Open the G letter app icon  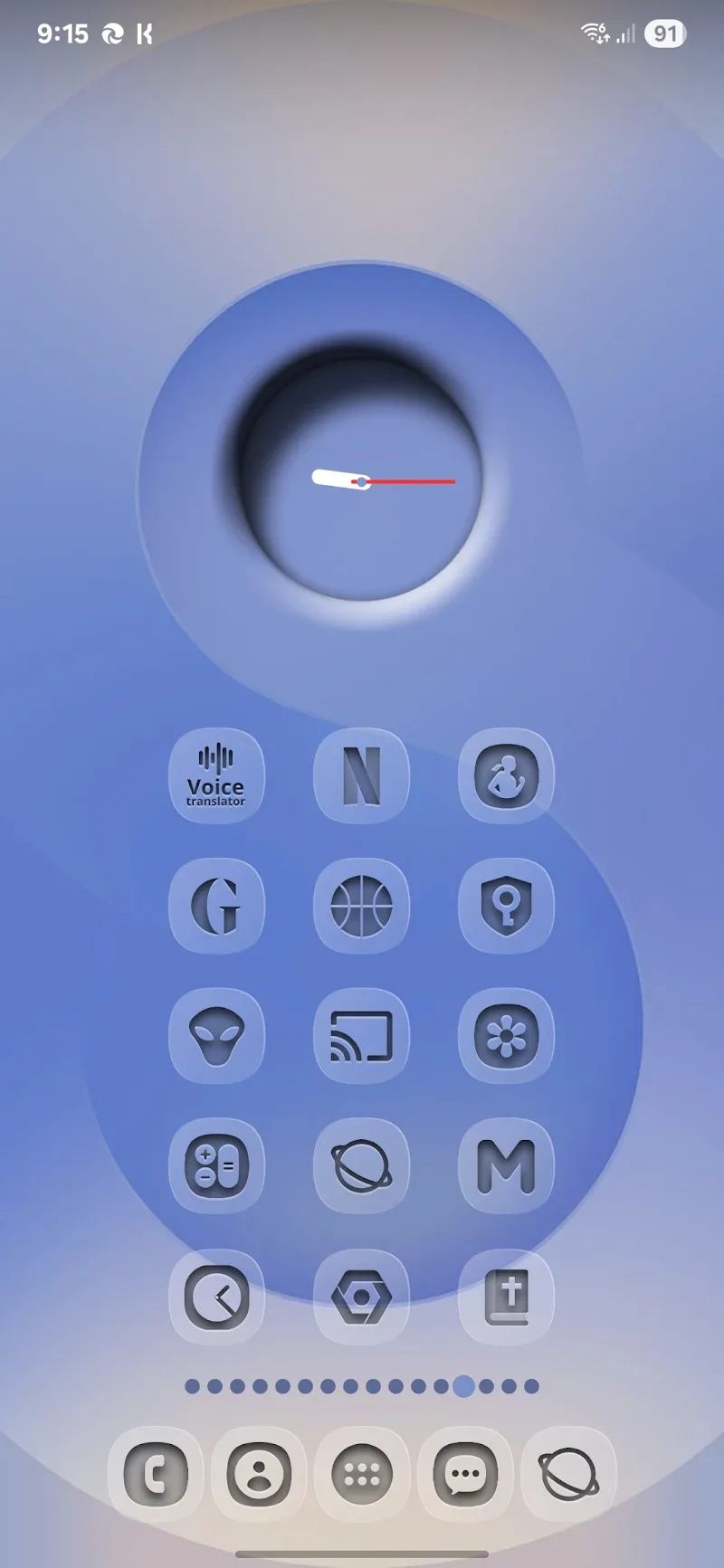coord(216,906)
